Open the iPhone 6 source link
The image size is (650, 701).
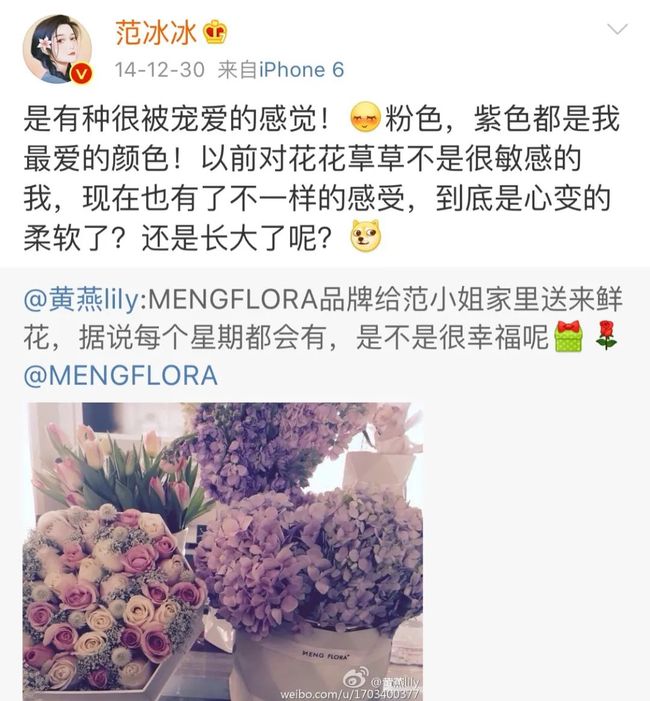click(301, 69)
